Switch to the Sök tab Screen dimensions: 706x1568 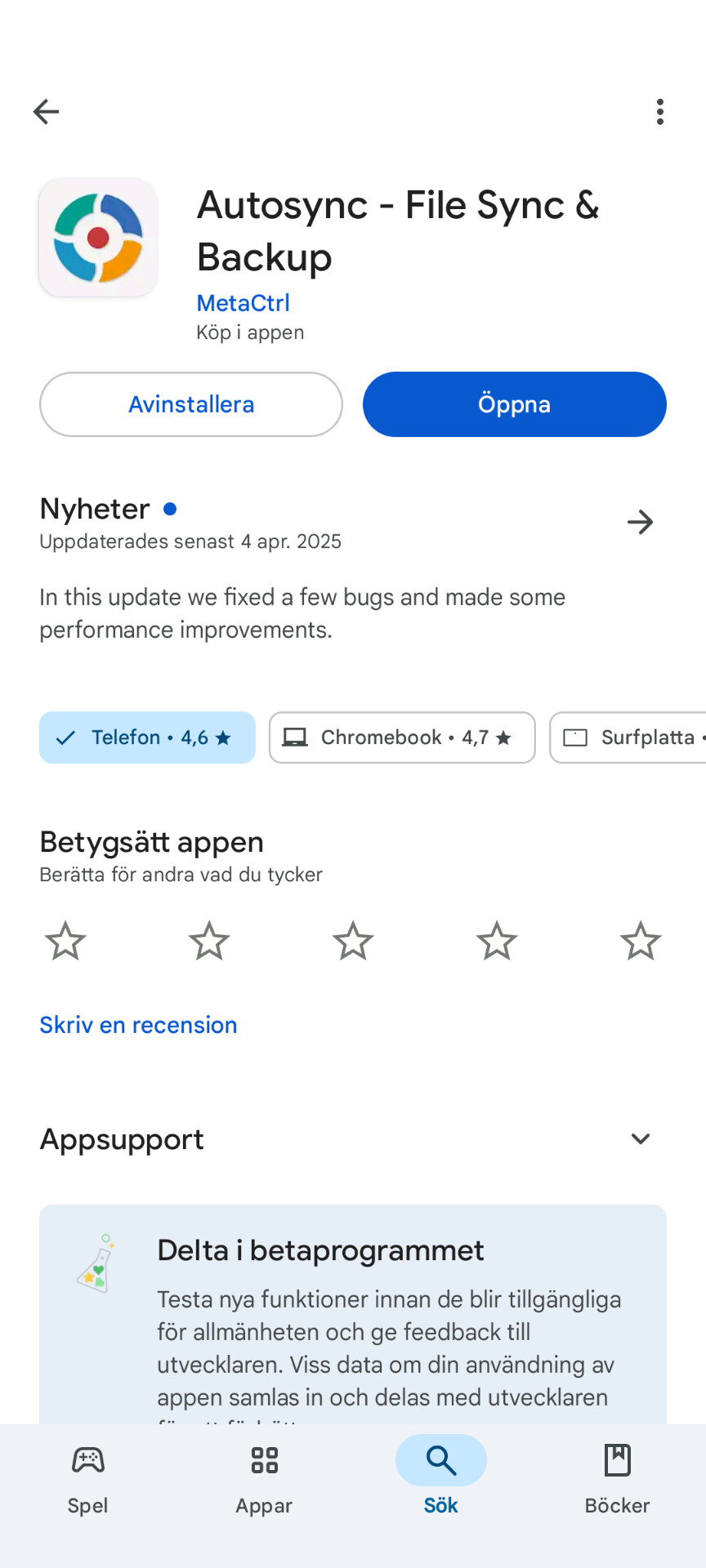point(441,1480)
